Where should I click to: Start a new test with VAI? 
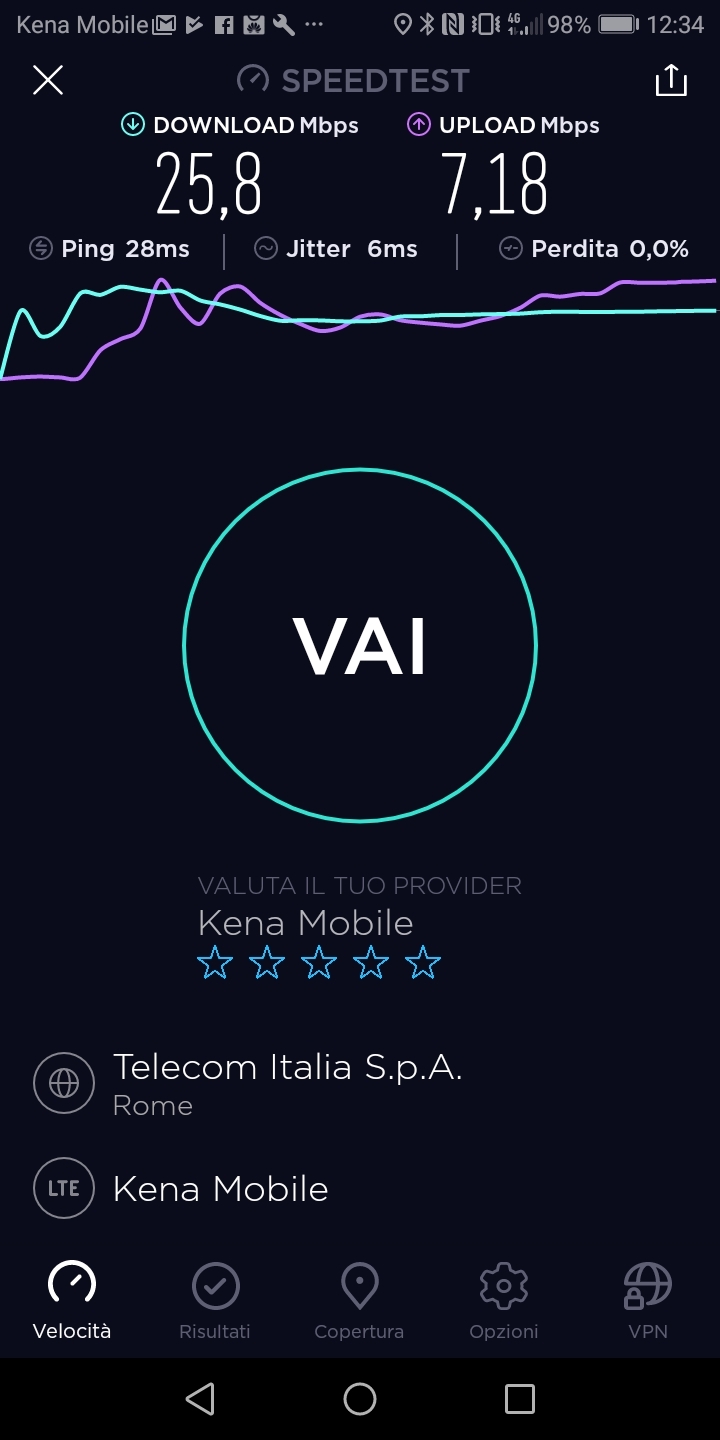pyautogui.click(x=360, y=645)
